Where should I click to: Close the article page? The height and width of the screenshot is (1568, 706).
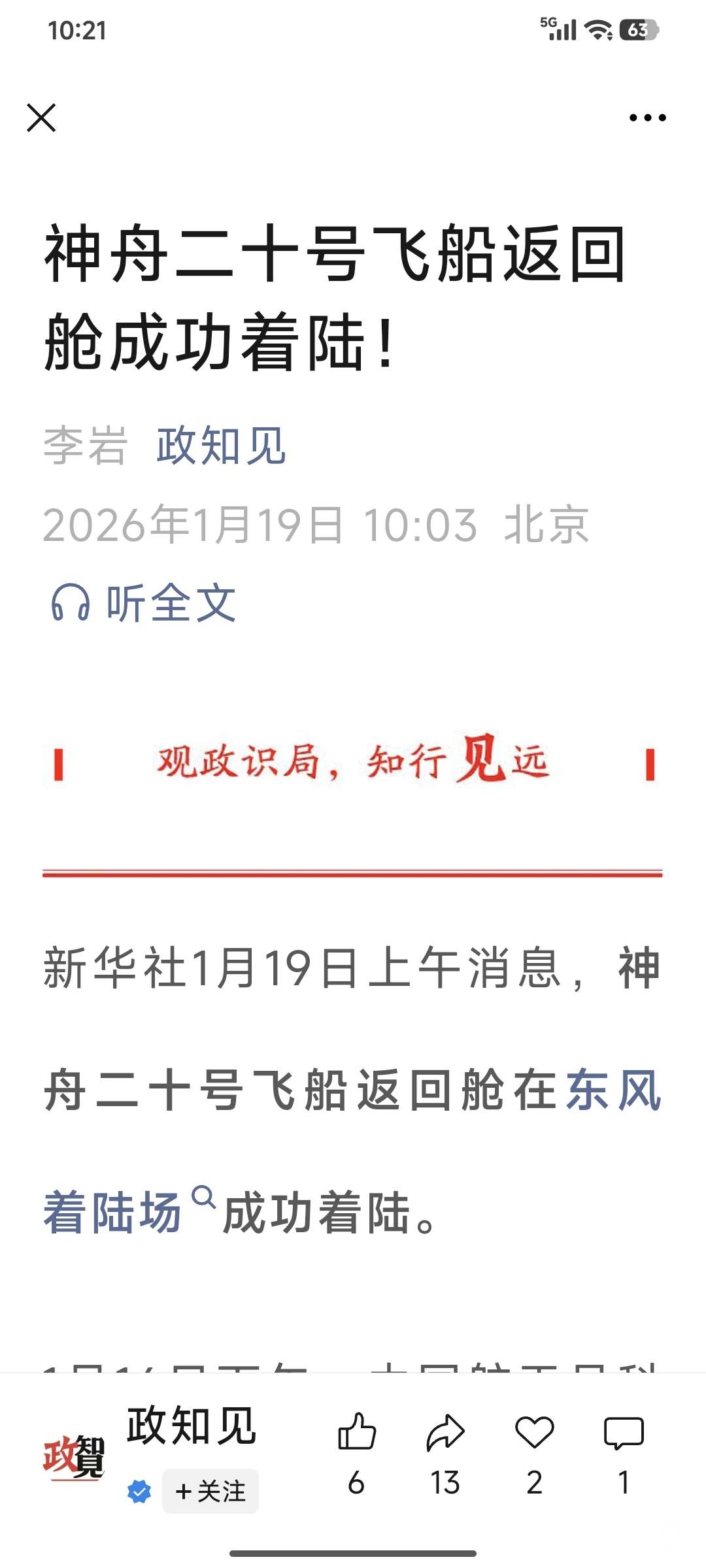41,118
